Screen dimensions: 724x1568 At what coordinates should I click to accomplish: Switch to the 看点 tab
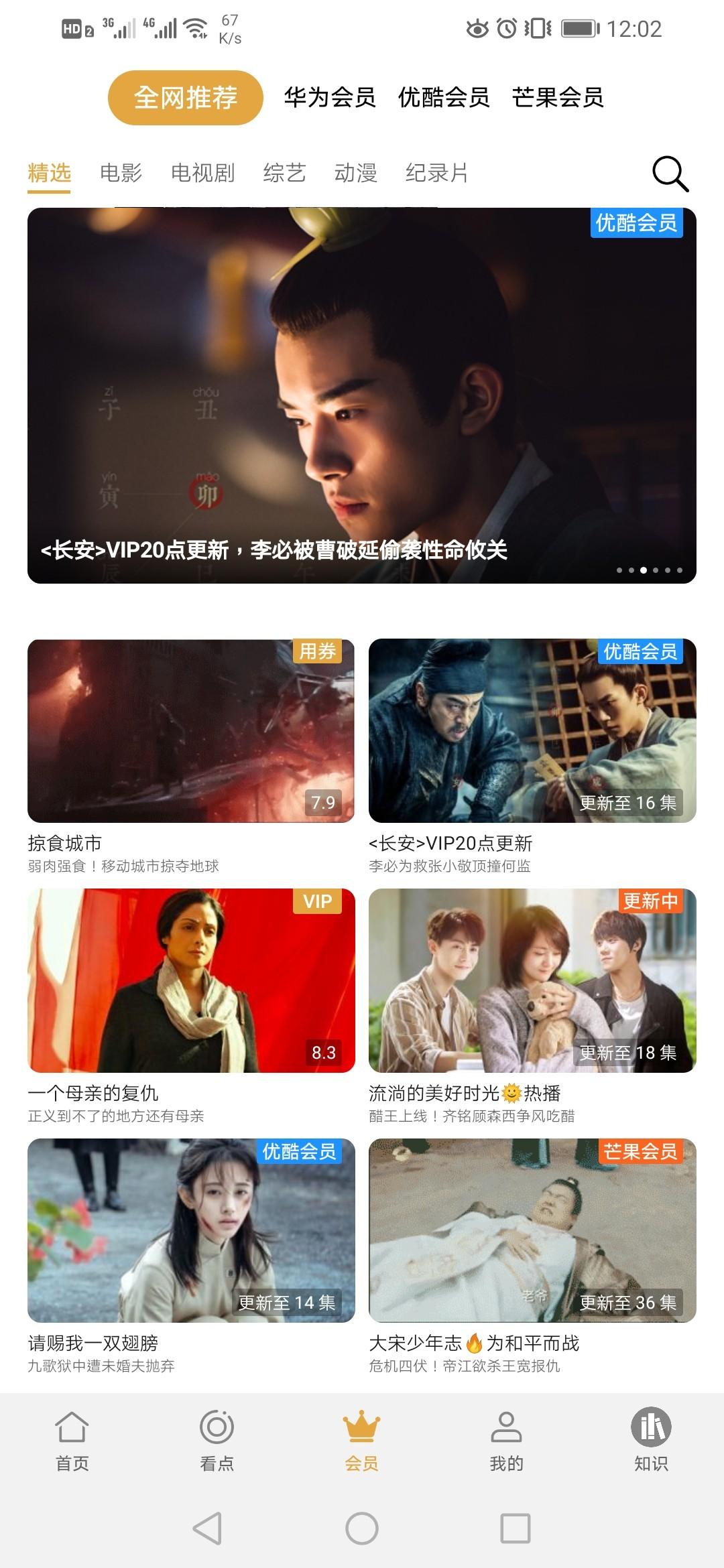[217, 1441]
